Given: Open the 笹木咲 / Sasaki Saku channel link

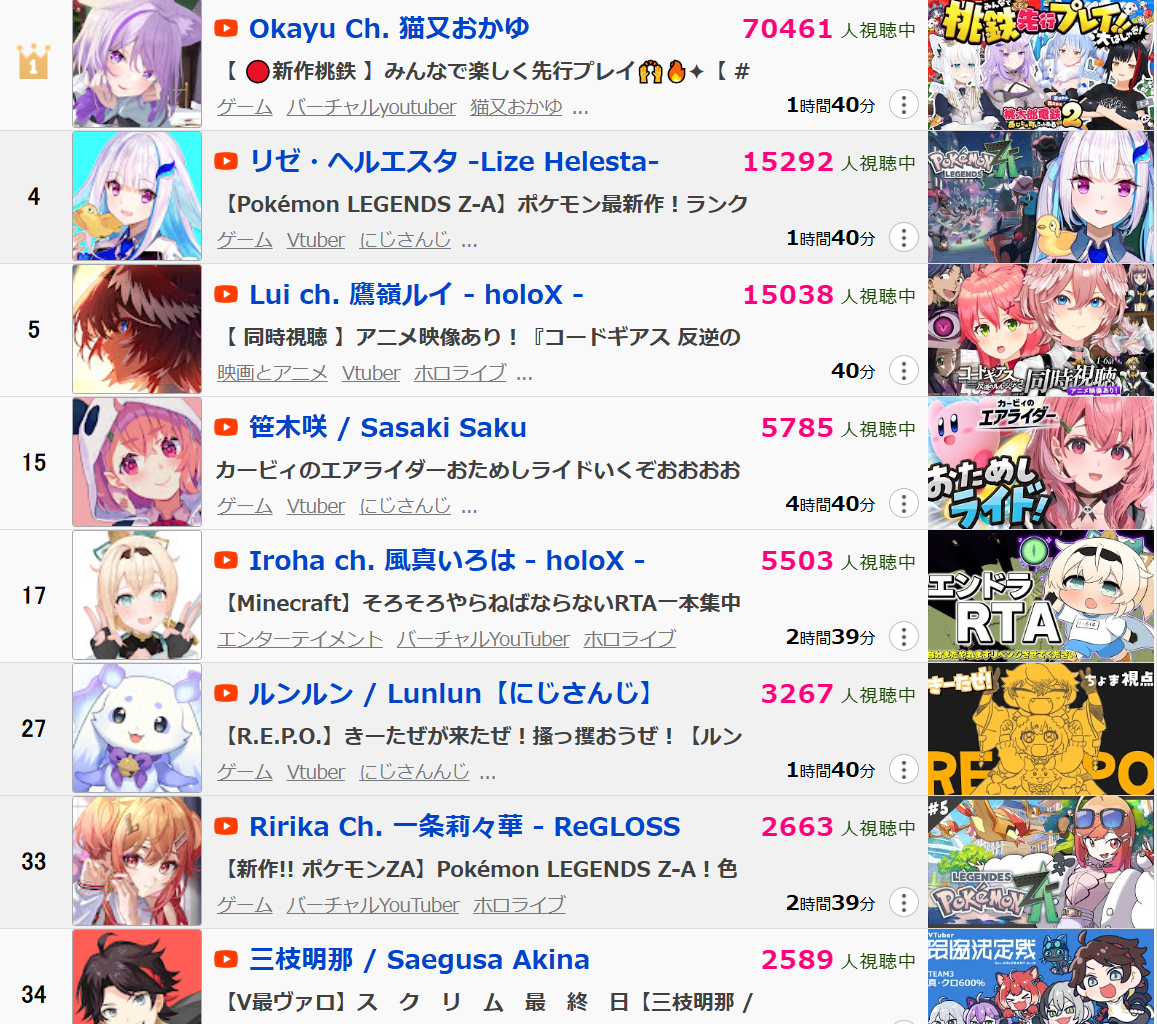Looking at the screenshot, I should click(x=387, y=428).
